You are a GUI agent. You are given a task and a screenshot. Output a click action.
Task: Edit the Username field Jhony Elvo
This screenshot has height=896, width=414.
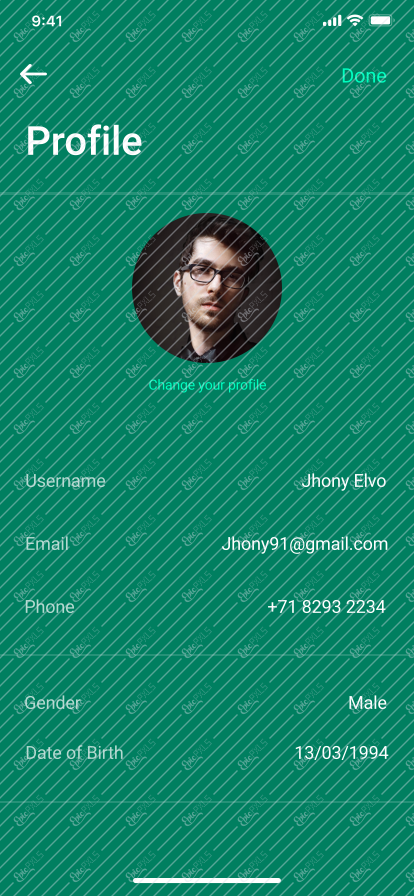tap(207, 481)
